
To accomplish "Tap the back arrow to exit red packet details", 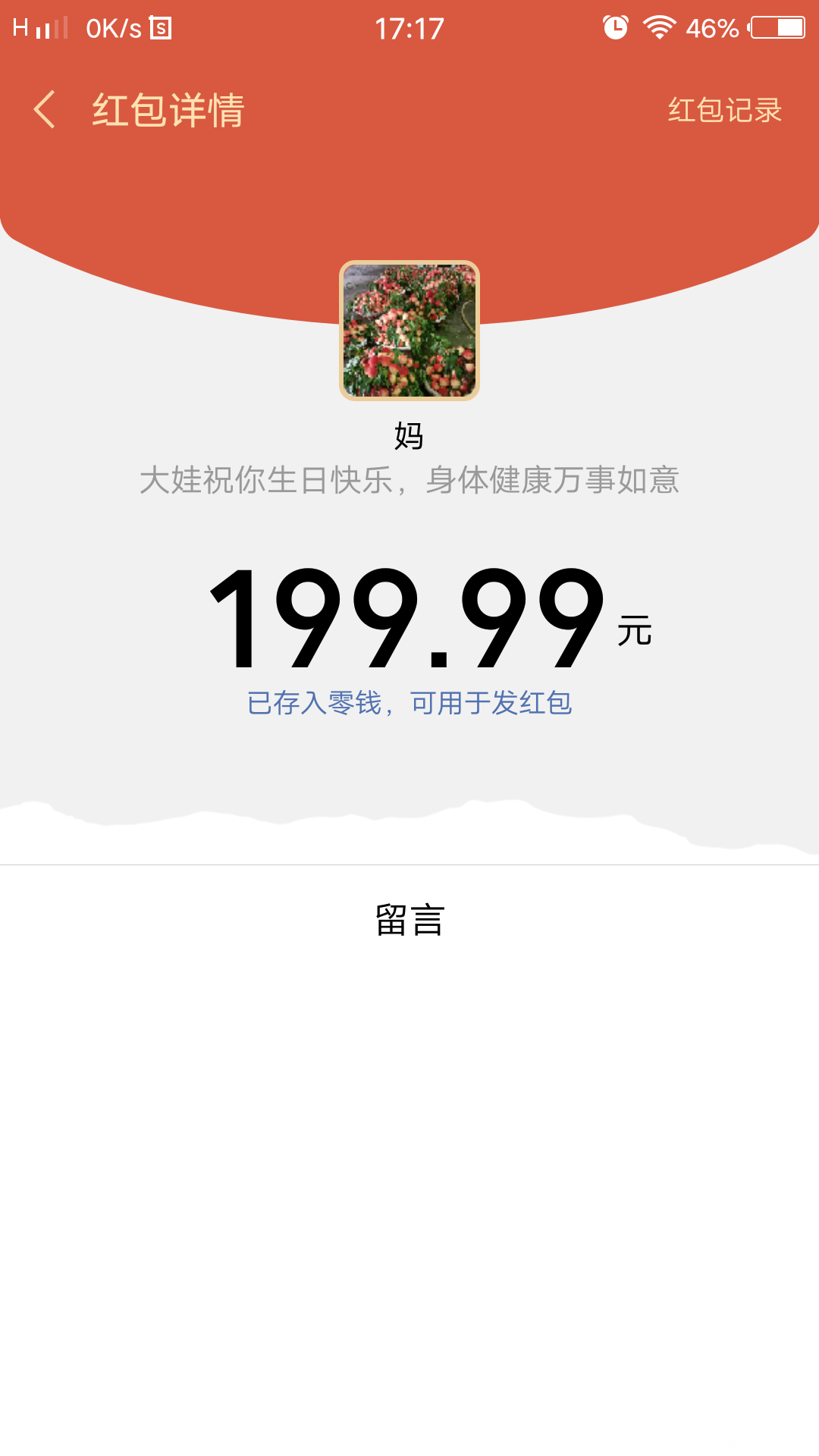I will 43,110.
